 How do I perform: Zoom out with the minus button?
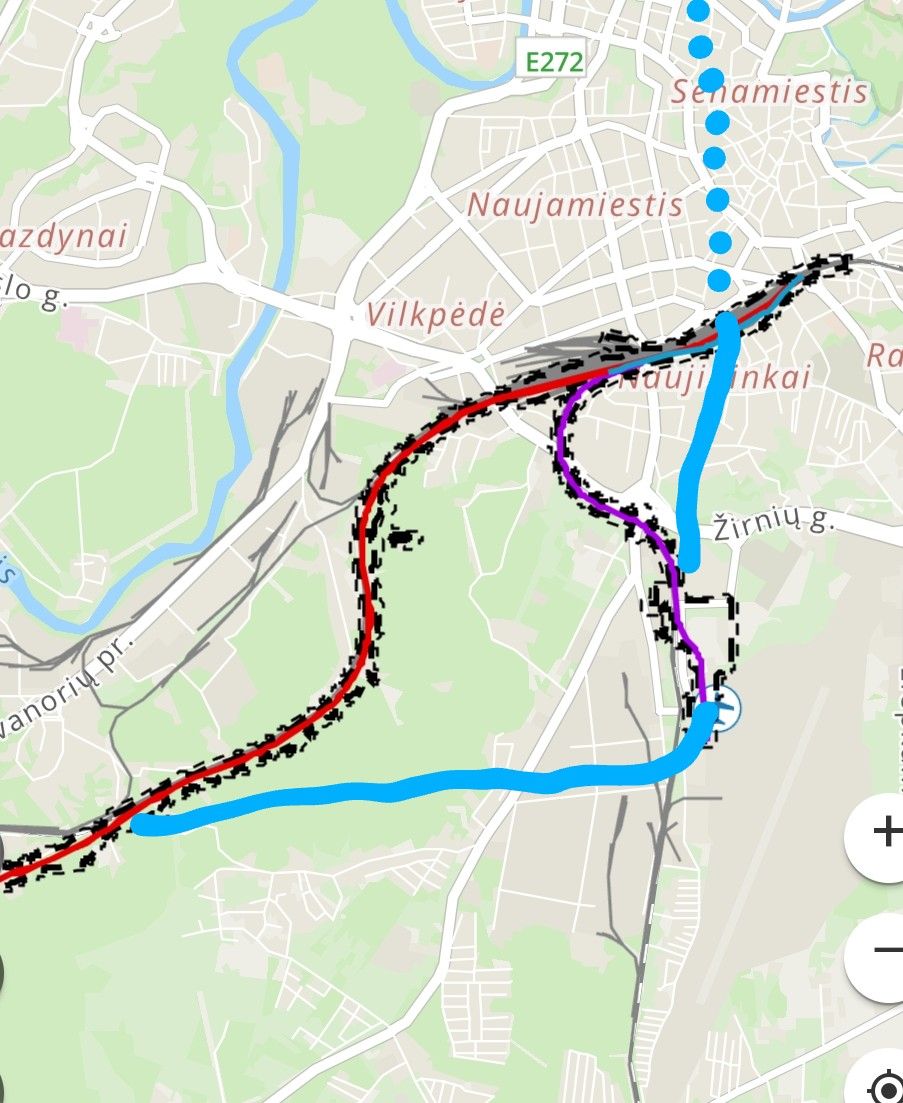click(884, 951)
